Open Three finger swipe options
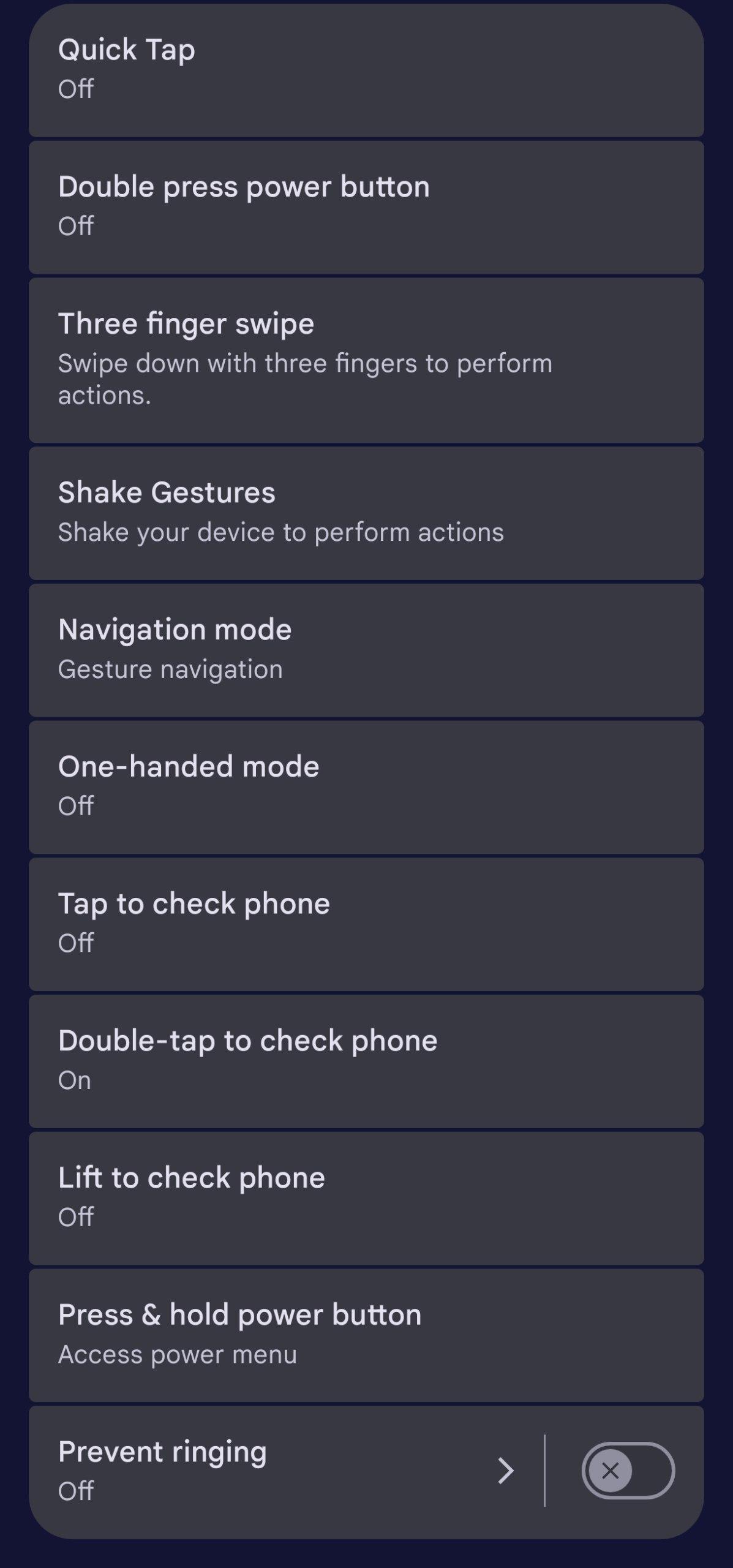 [366, 360]
